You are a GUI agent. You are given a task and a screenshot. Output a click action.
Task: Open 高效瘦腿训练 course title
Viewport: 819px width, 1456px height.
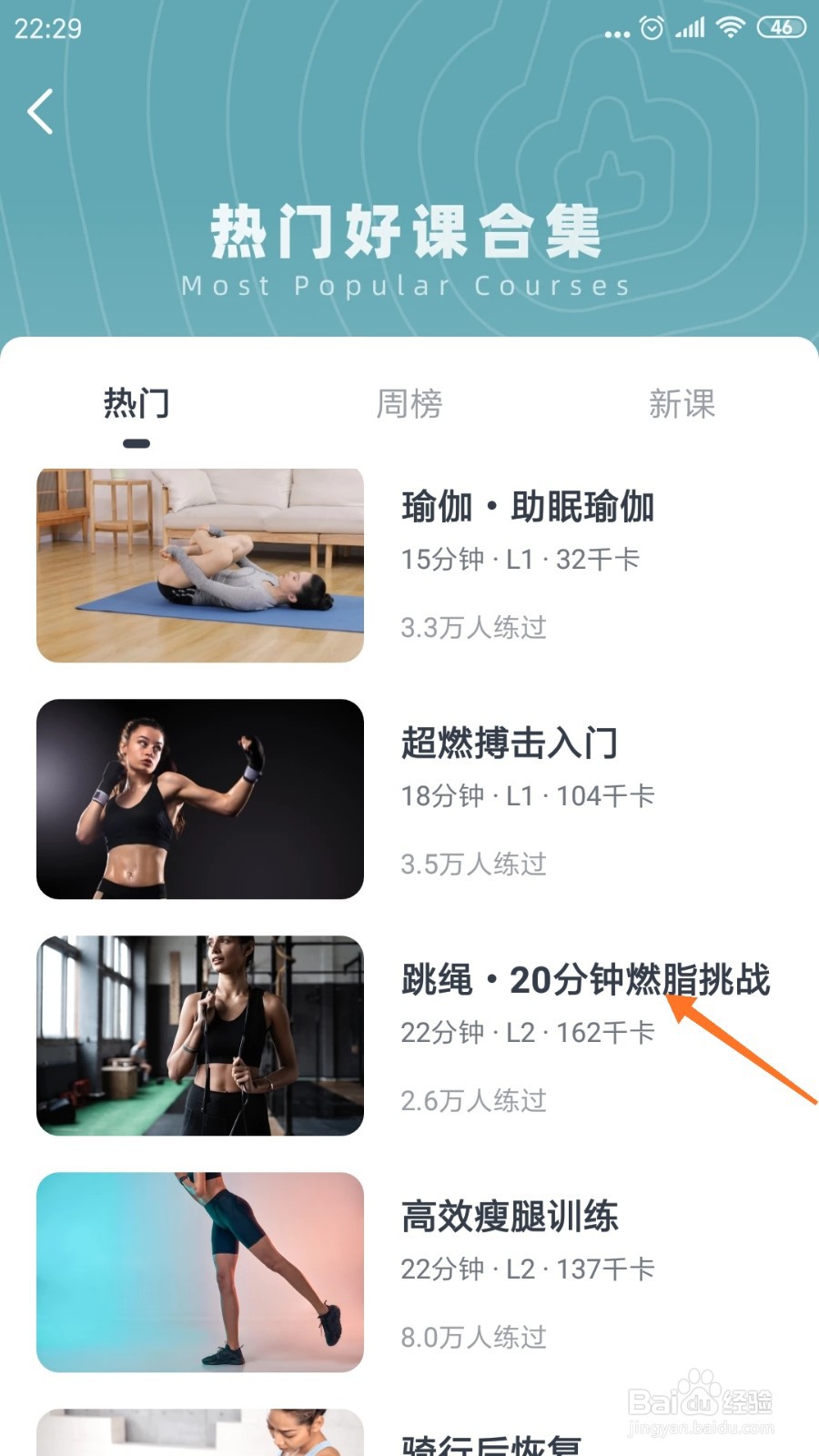[x=511, y=1216]
